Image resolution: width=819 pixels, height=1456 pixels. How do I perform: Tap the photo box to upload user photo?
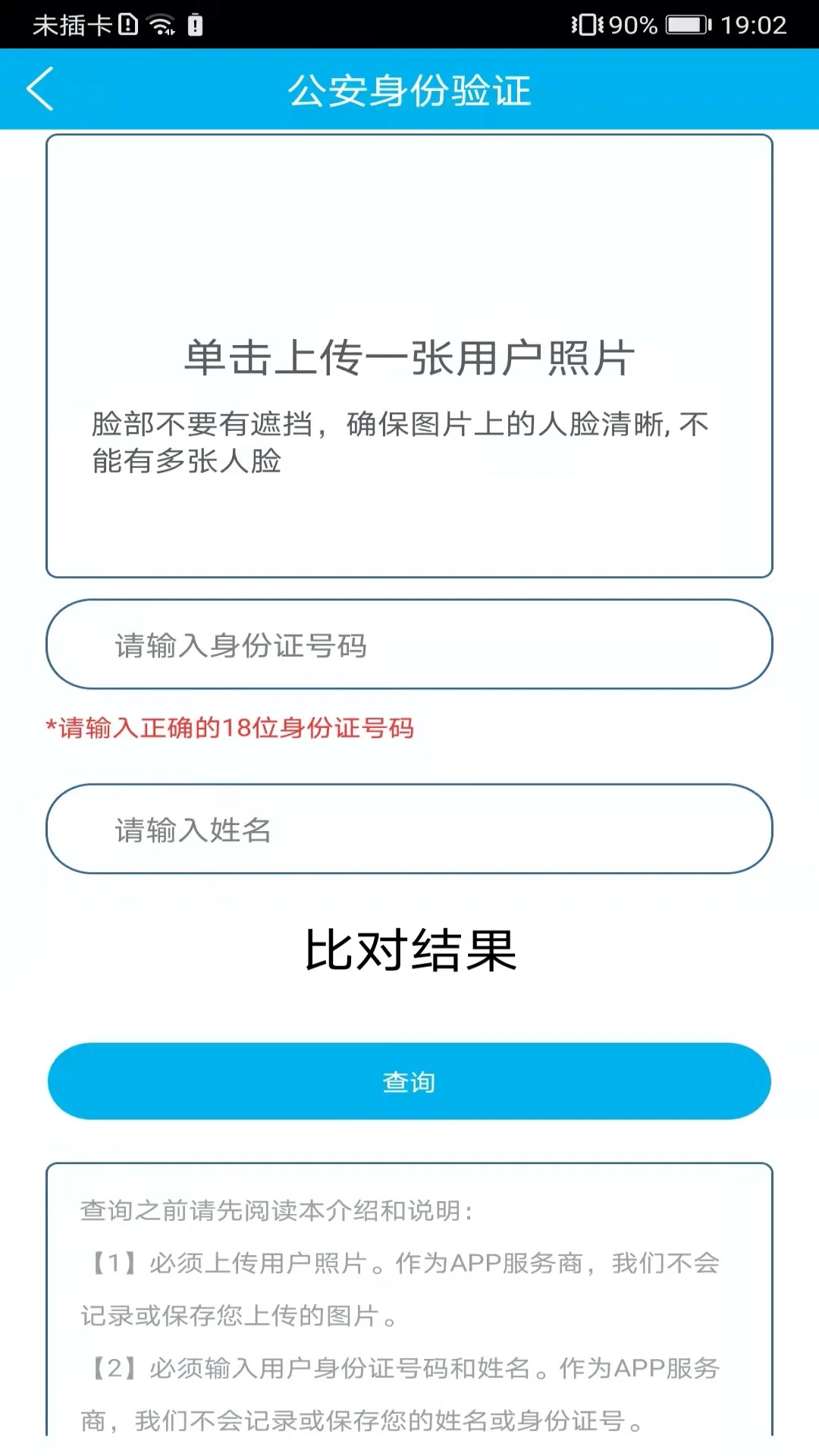click(409, 356)
